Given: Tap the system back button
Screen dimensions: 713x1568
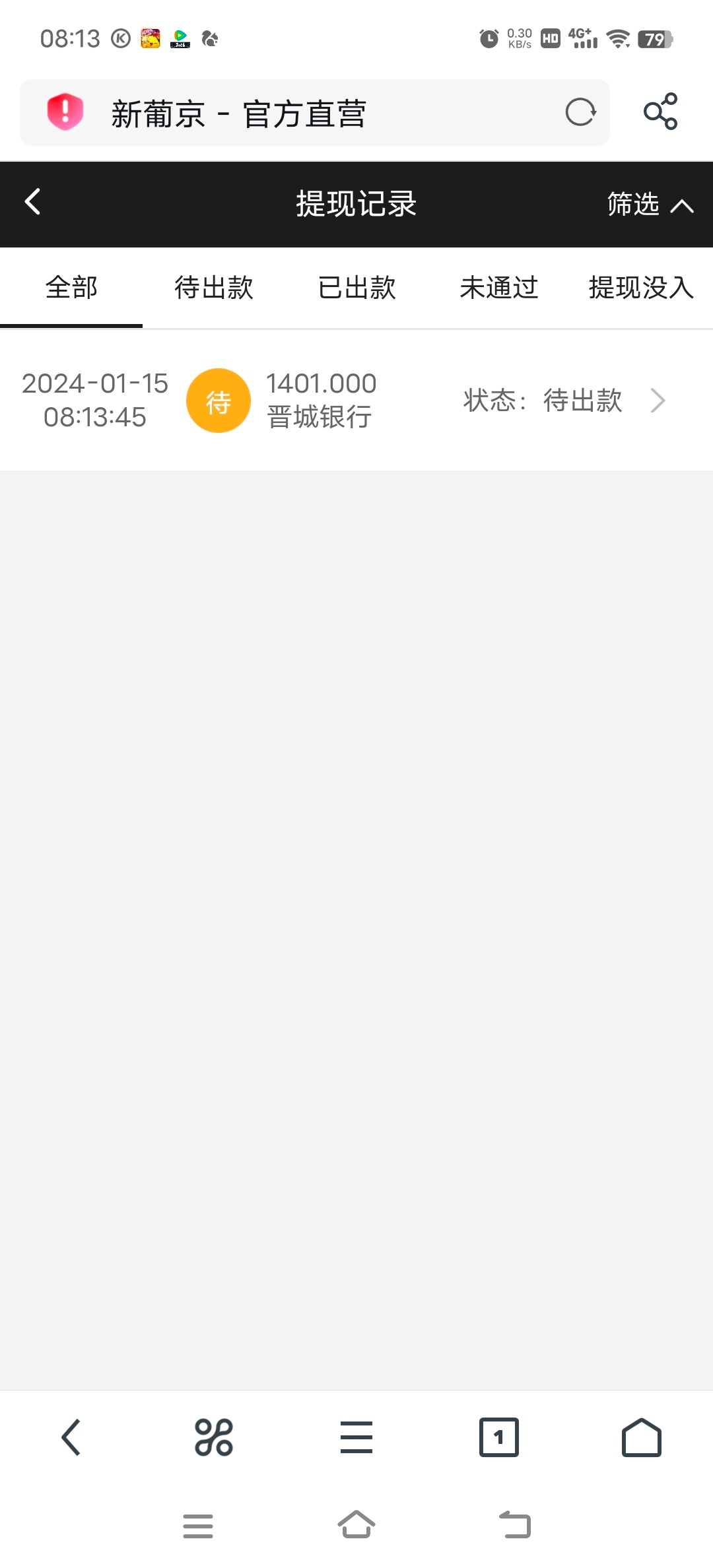Looking at the screenshot, I should click(515, 1525).
